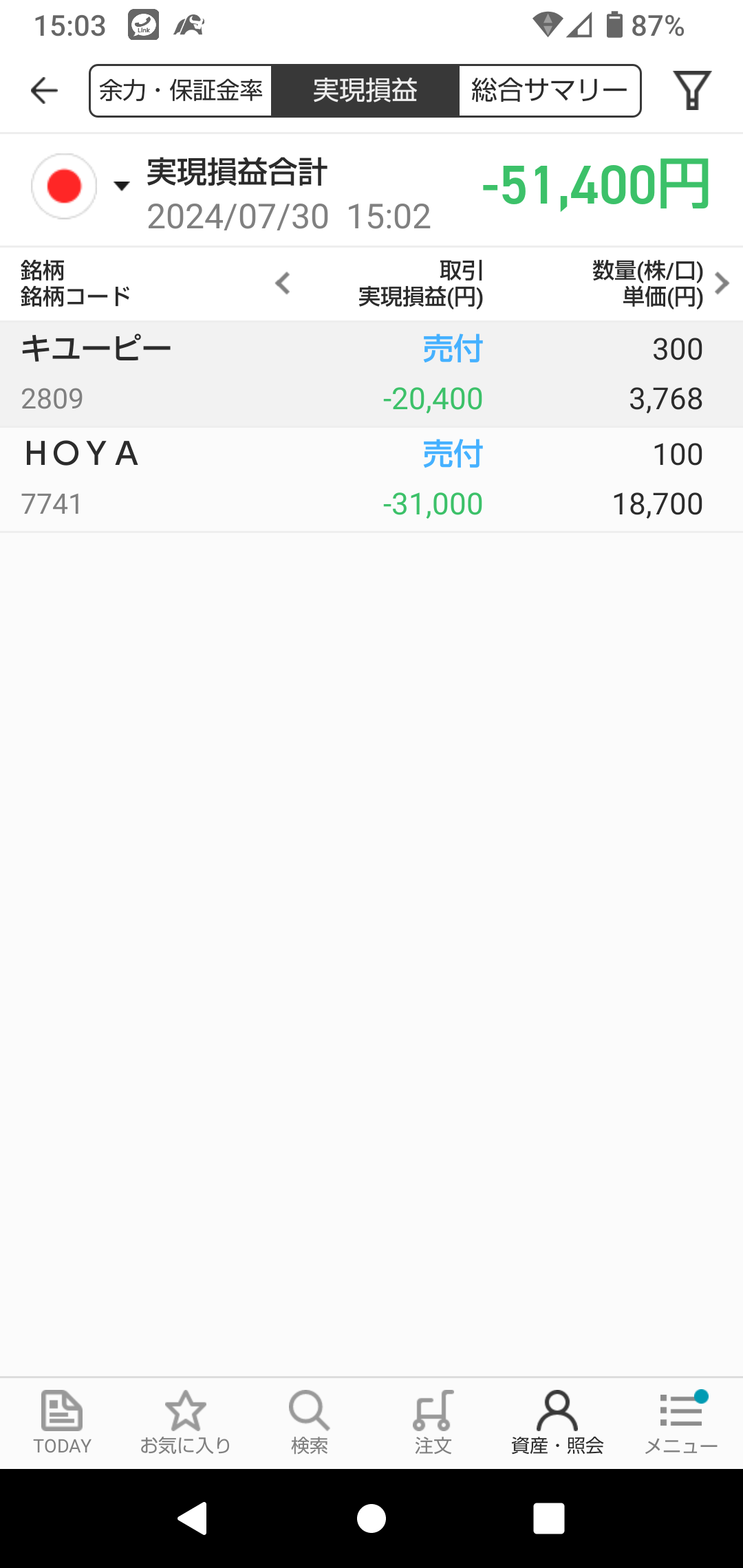Switch to the 注文 order tab

click(x=433, y=1422)
